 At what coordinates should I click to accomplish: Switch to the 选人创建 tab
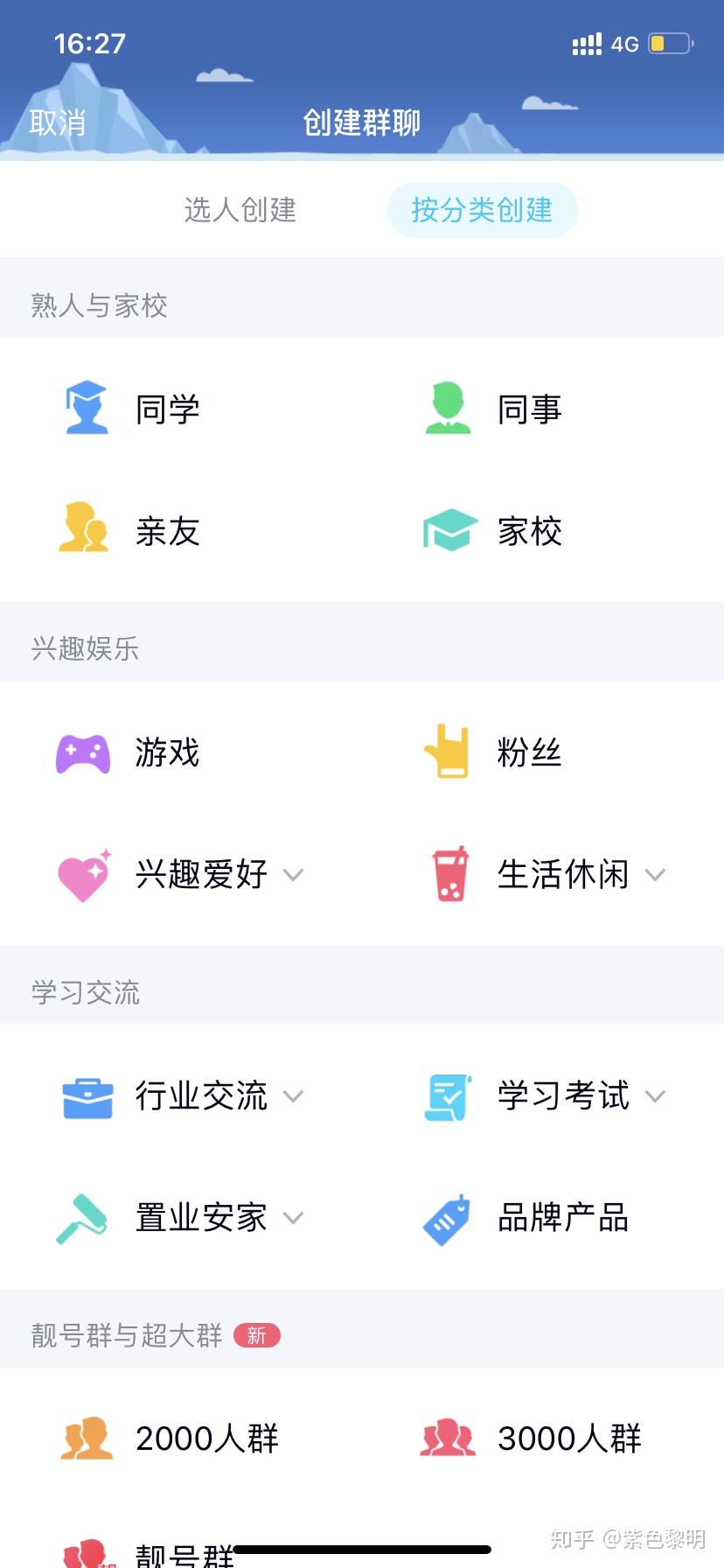click(x=240, y=210)
